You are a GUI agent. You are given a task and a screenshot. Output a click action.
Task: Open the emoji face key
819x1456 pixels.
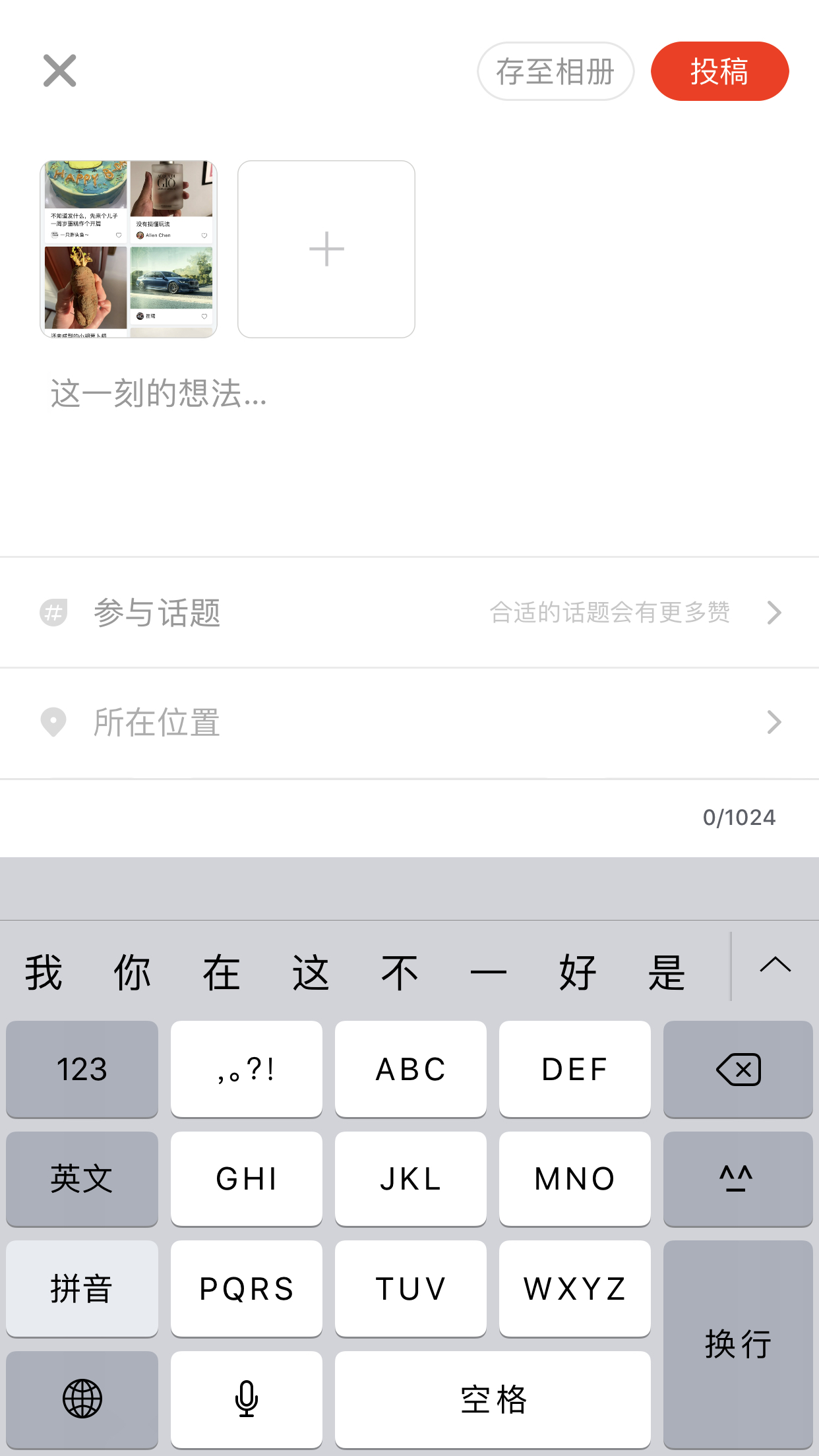coord(737,1179)
